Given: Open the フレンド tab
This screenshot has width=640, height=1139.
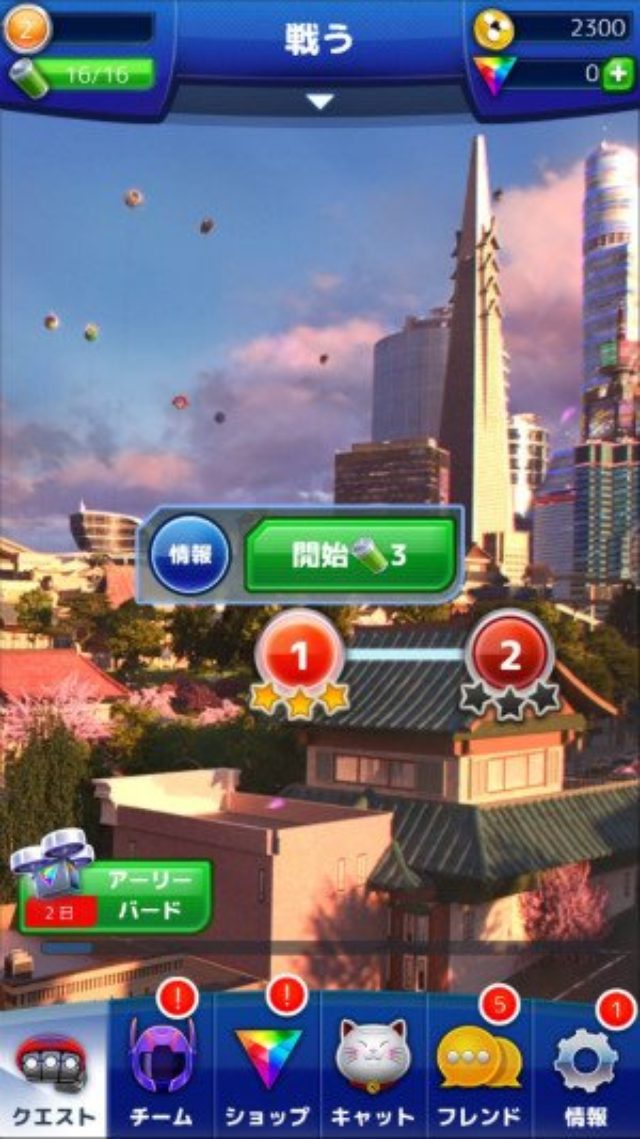Looking at the screenshot, I should [479, 1075].
